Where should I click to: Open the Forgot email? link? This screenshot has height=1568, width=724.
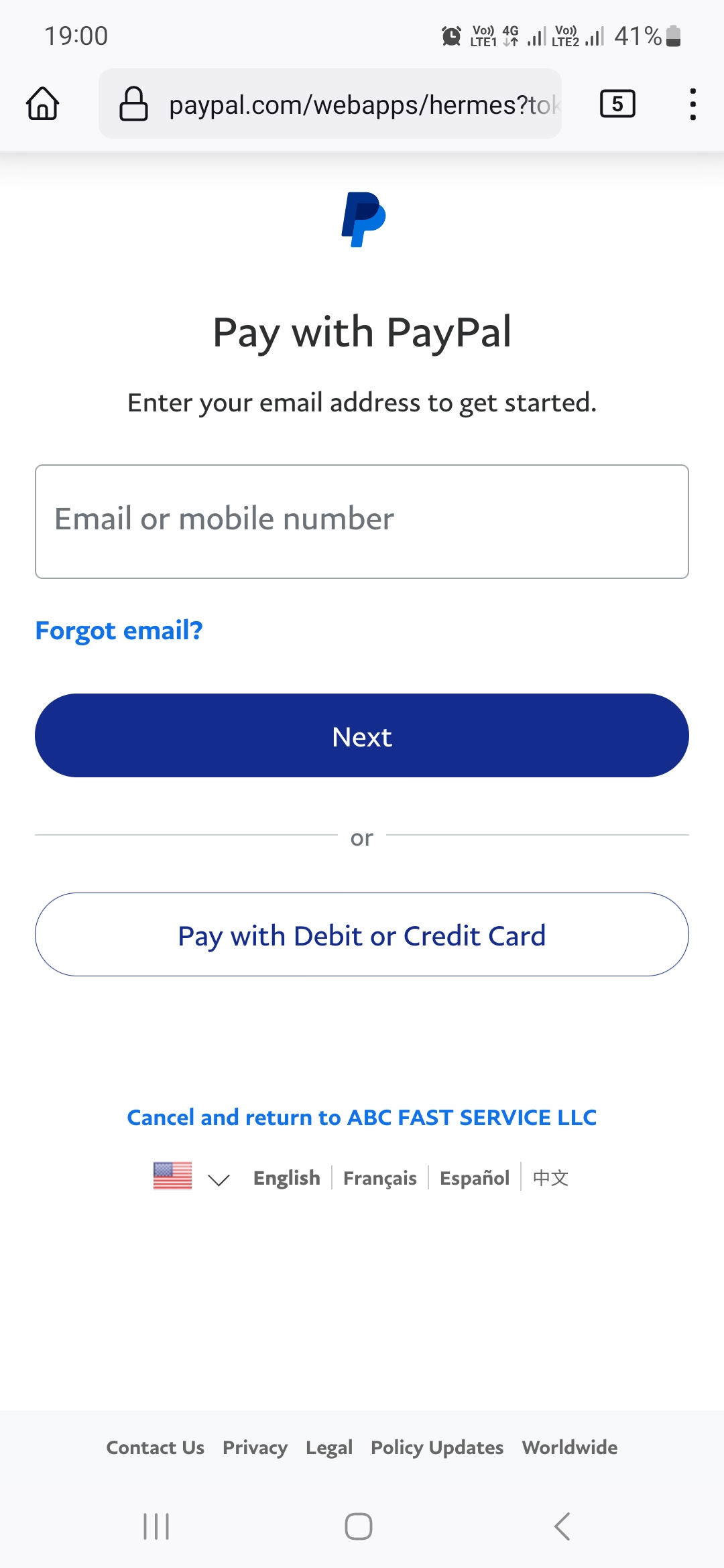(119, 631)
